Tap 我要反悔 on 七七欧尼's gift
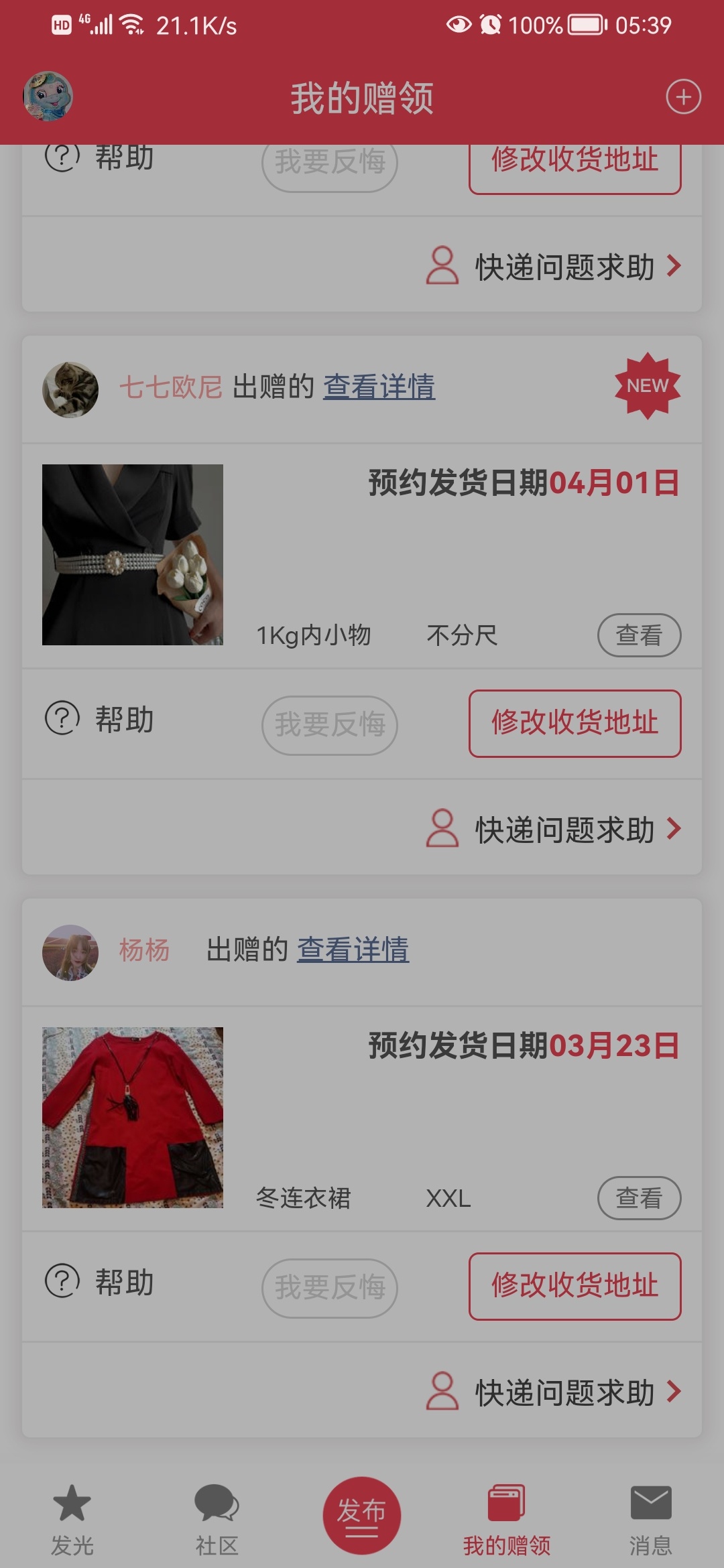This screenshot has width=724, height=1568. pos(329,725)
